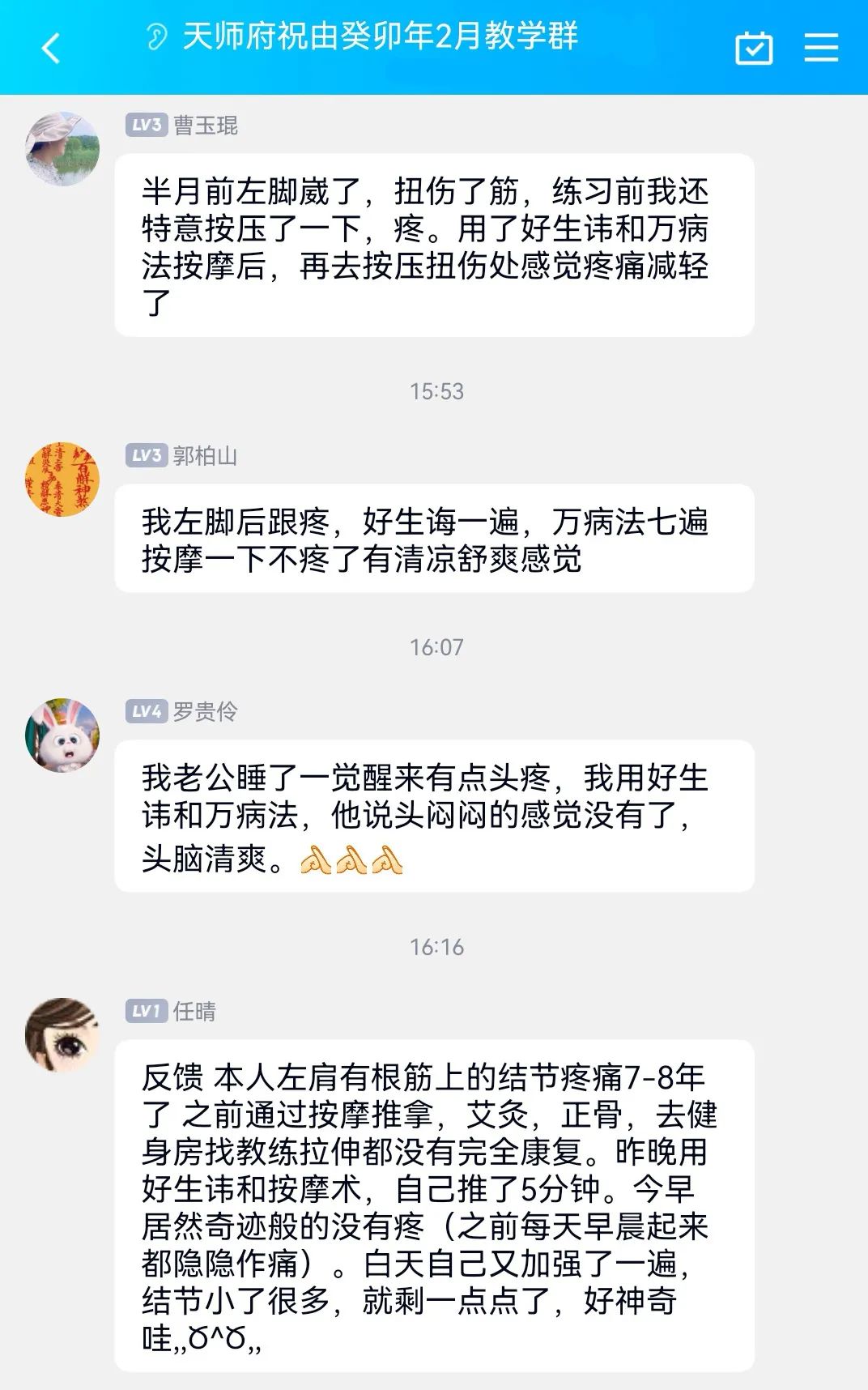Tap 罗贵伶's rabbit avatar
The width and height of the screenshot is (868, 1390).
click(x=62, y=736)
